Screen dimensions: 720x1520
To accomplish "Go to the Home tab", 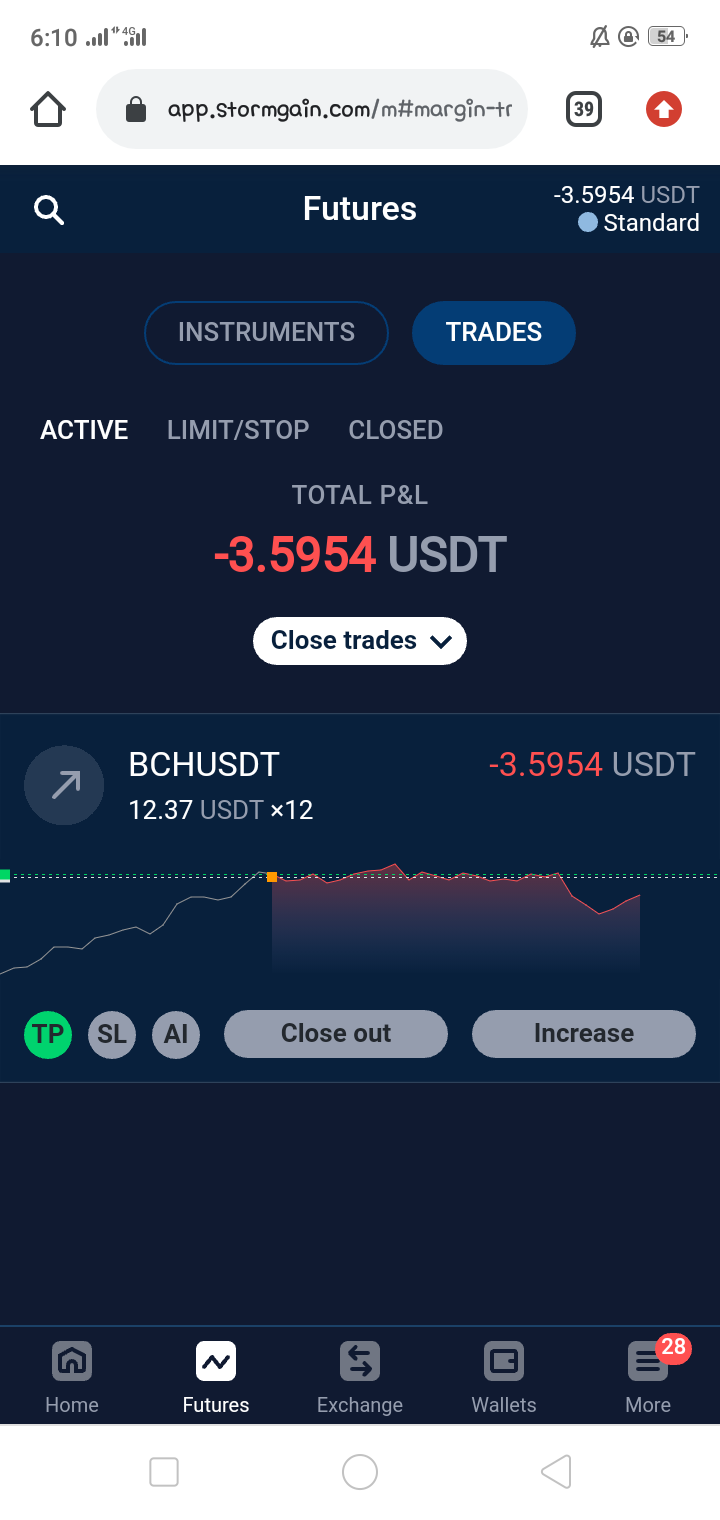I will tap(72, 1377).
